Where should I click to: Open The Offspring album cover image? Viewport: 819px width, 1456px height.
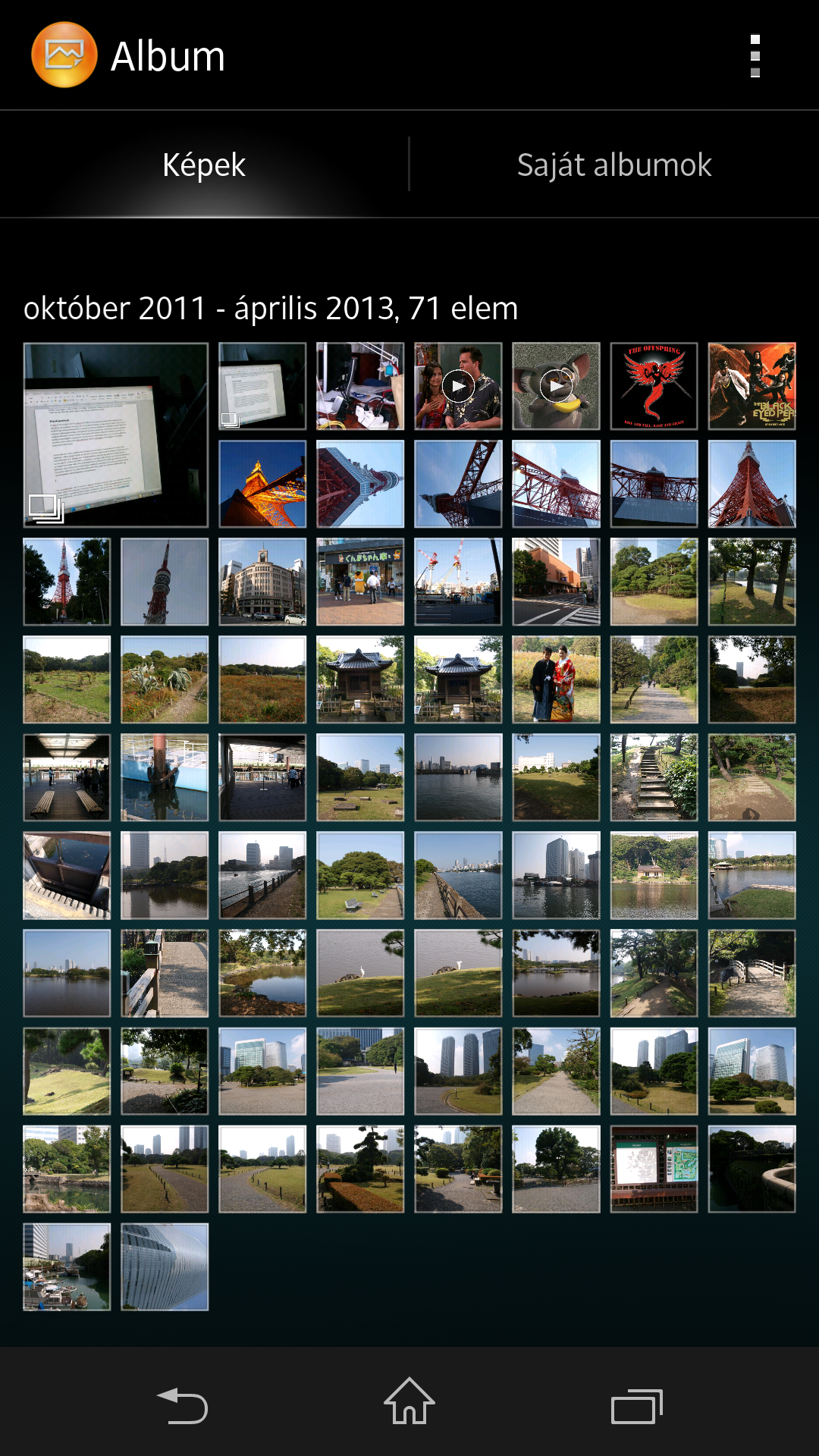[x=654, y=386]
